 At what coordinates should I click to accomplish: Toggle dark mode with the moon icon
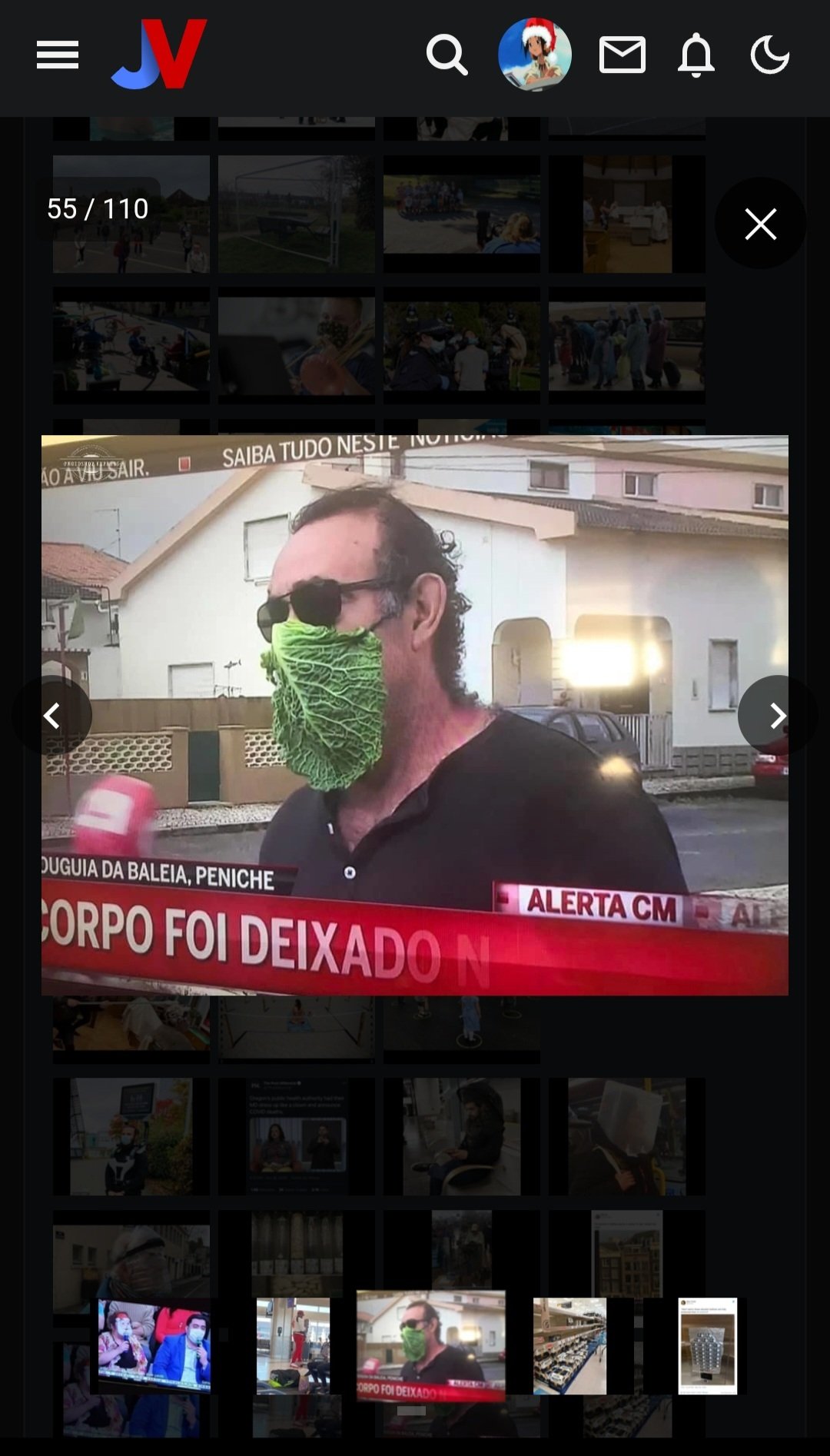tap(769, 55)
